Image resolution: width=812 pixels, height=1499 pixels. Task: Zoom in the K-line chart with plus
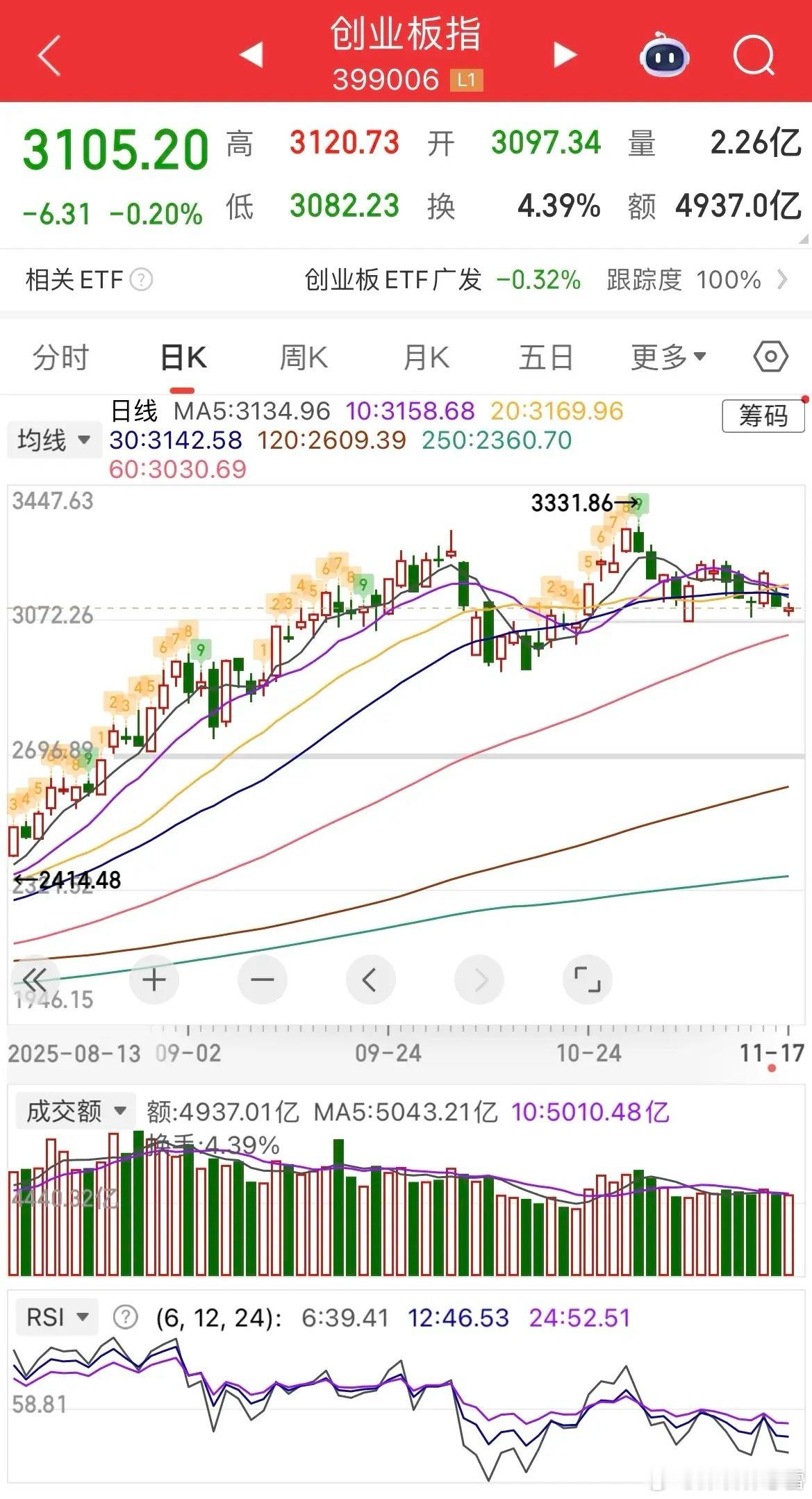(x=154, y=980)
